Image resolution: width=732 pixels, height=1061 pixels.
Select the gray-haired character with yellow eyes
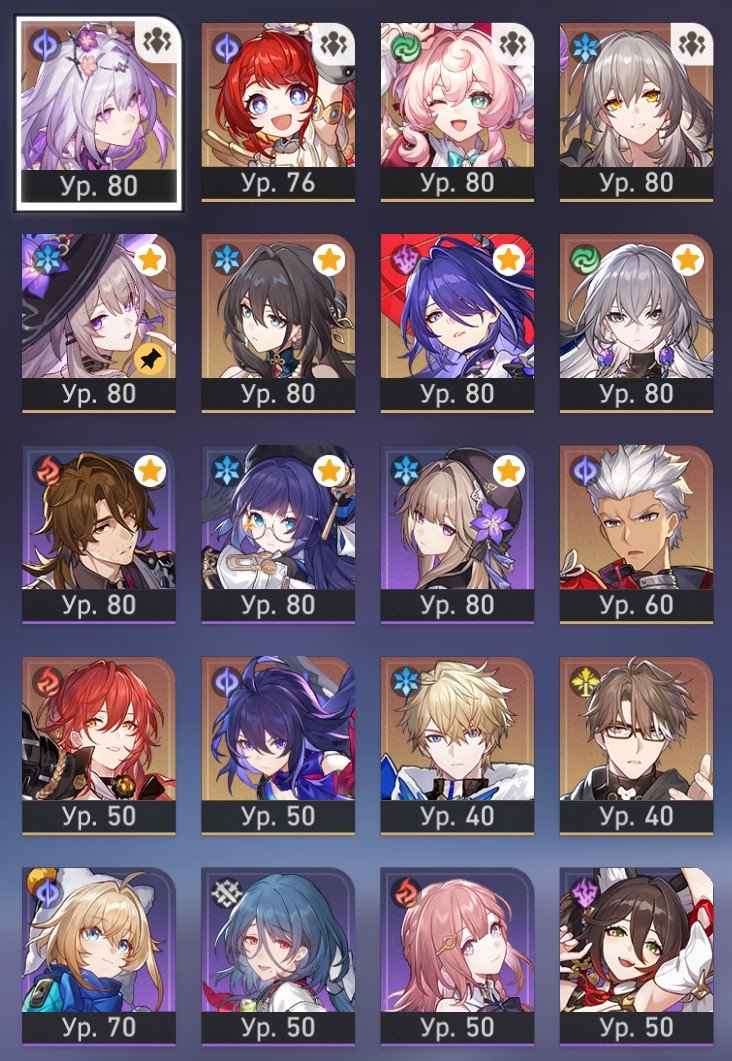pyautogui.click(x=636, y=100)
